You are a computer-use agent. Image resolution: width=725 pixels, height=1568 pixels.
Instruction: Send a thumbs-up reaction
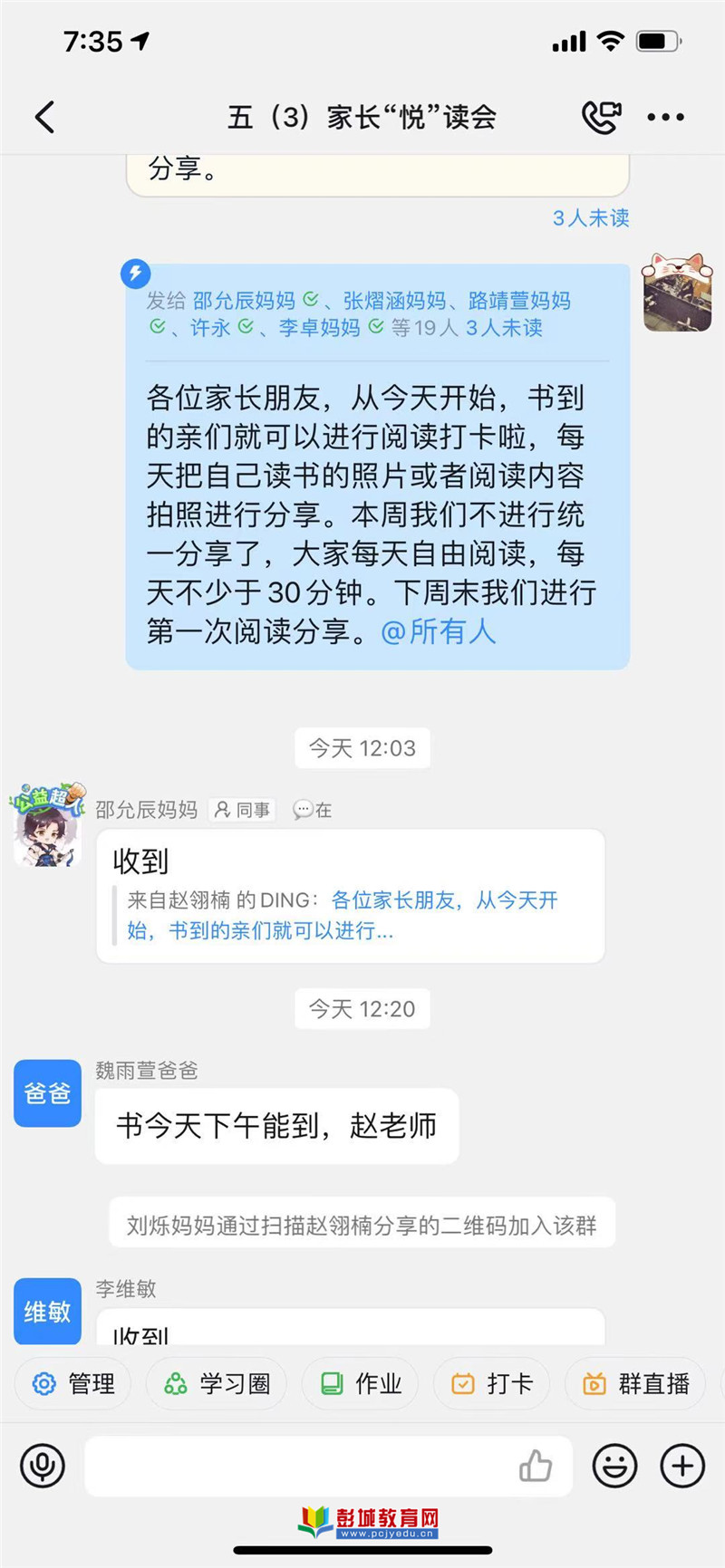click(x=536, y=1466)
